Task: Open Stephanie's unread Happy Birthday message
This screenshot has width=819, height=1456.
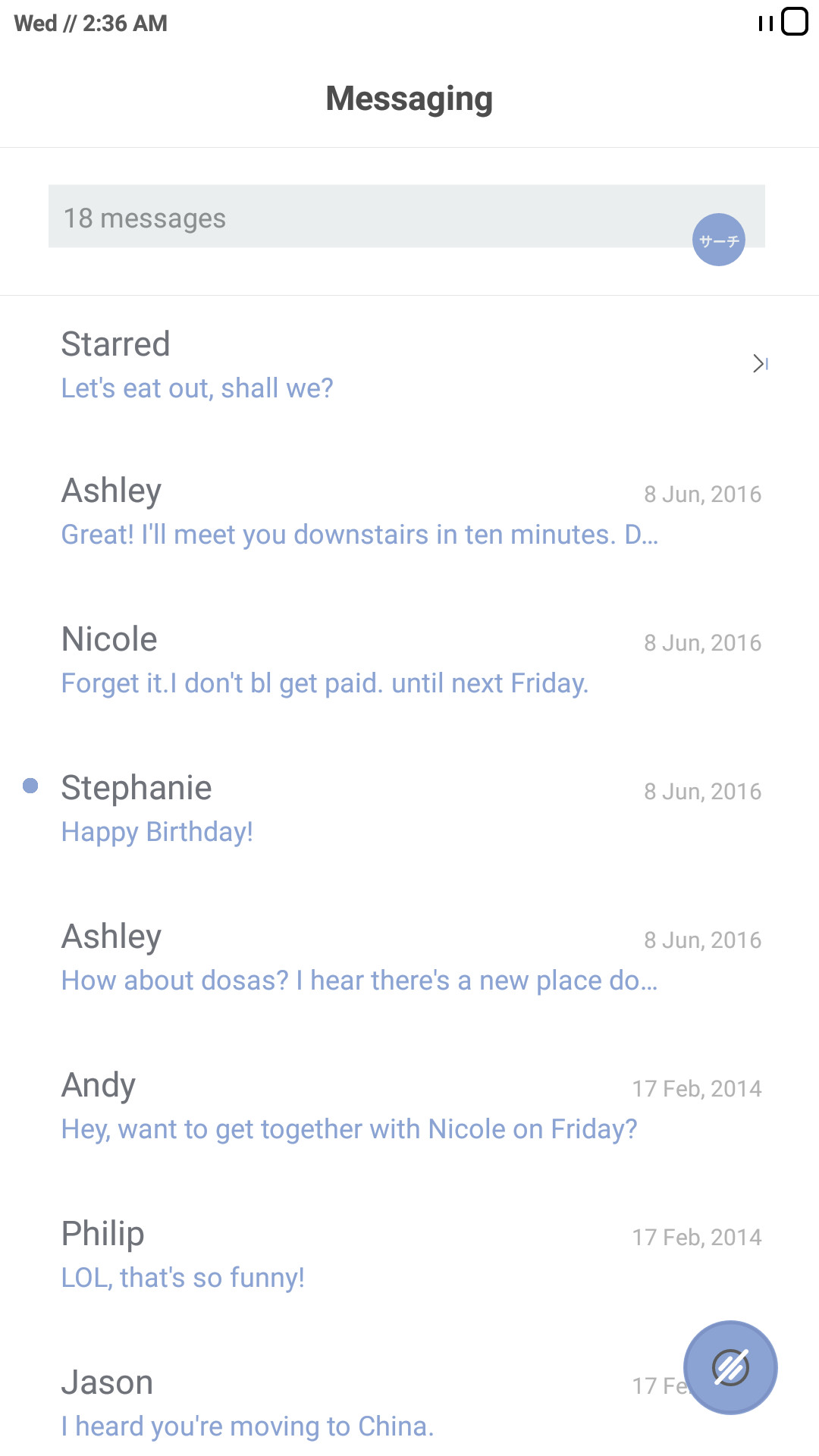Action: 409,809
